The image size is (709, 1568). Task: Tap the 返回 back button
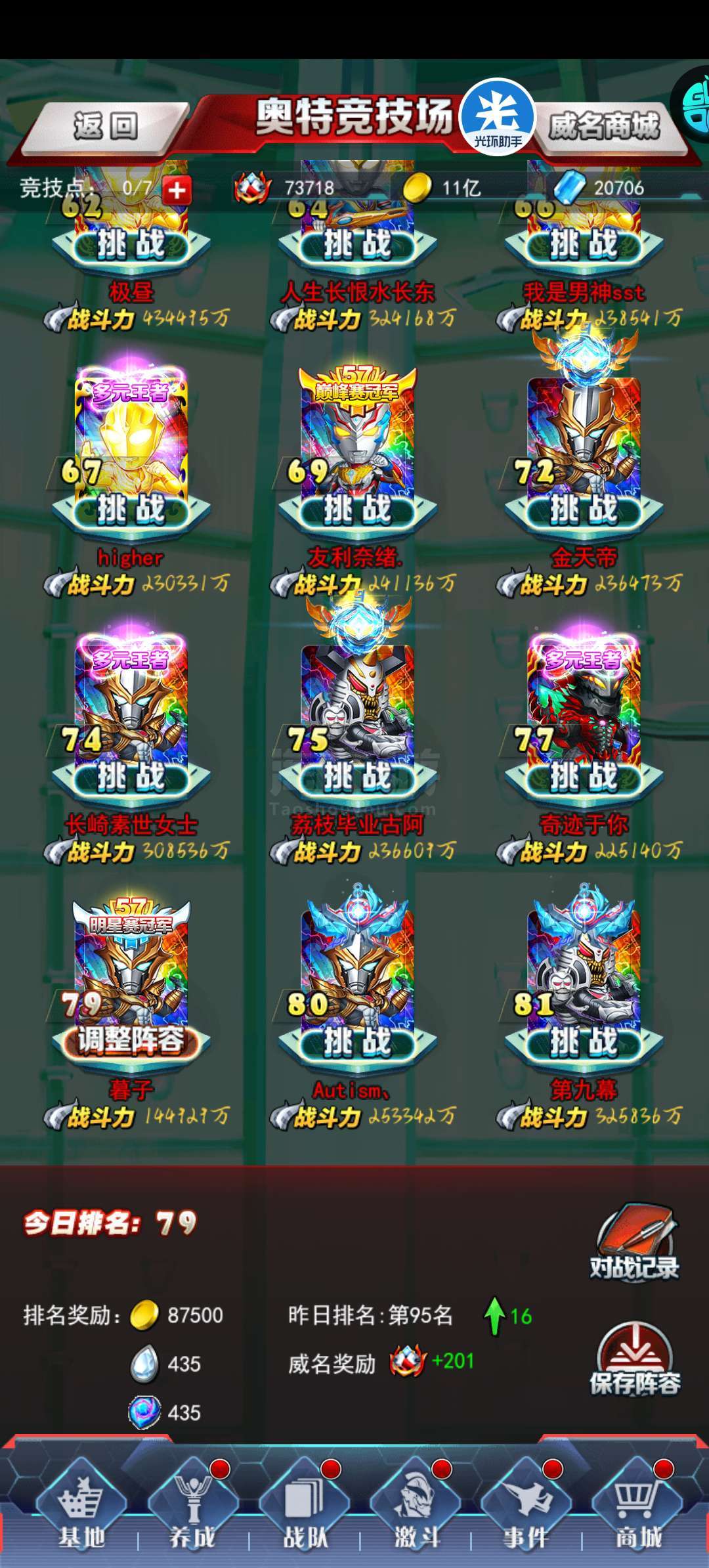coord(105,126)
